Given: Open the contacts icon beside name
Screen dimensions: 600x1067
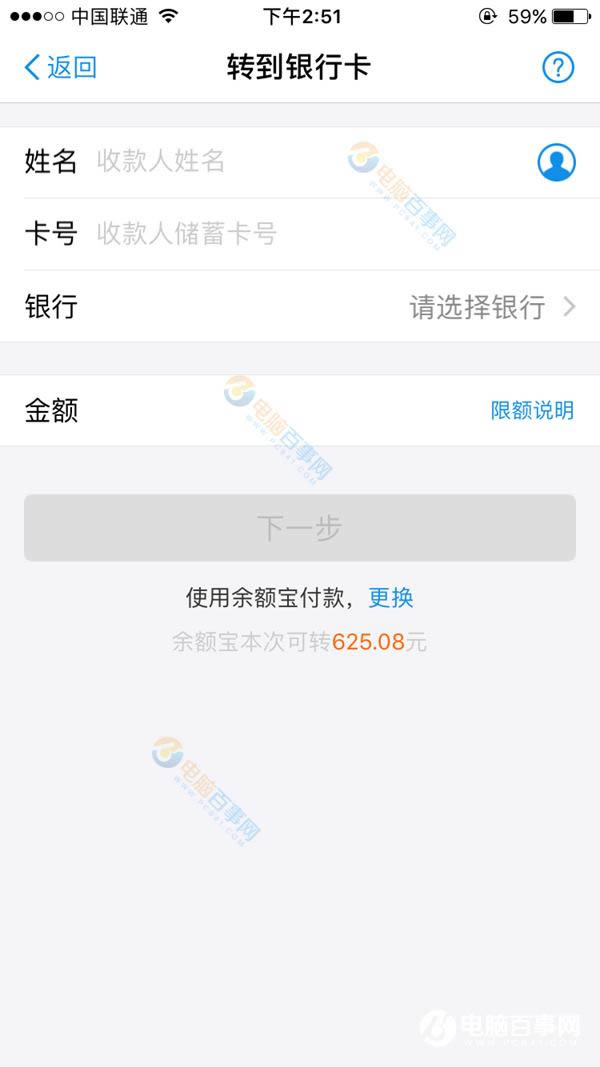Looking at the screenshot, I should [557, 161].
